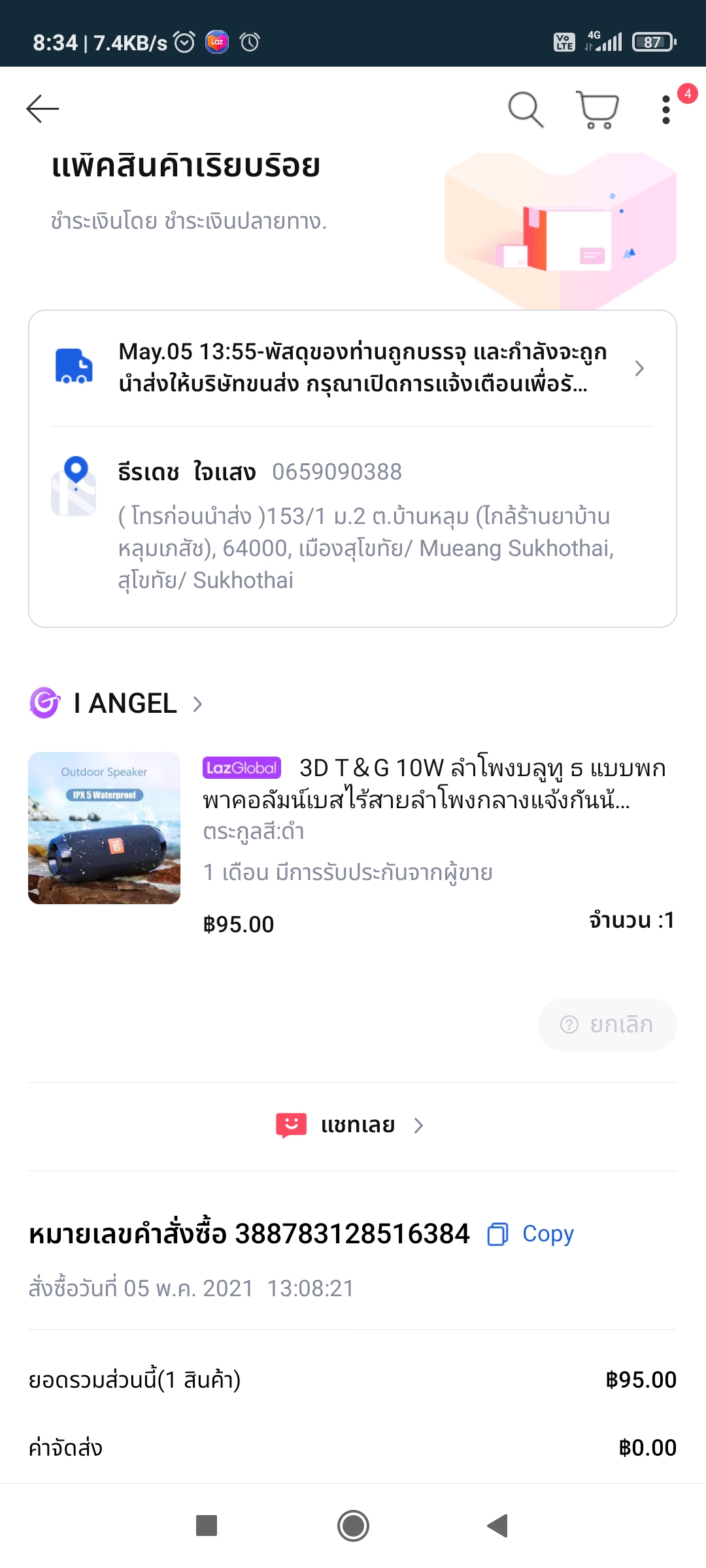The image size is (706, 1568).
Task: Open แชทเลย to chat with the seller
Action: click(350, 1125)
